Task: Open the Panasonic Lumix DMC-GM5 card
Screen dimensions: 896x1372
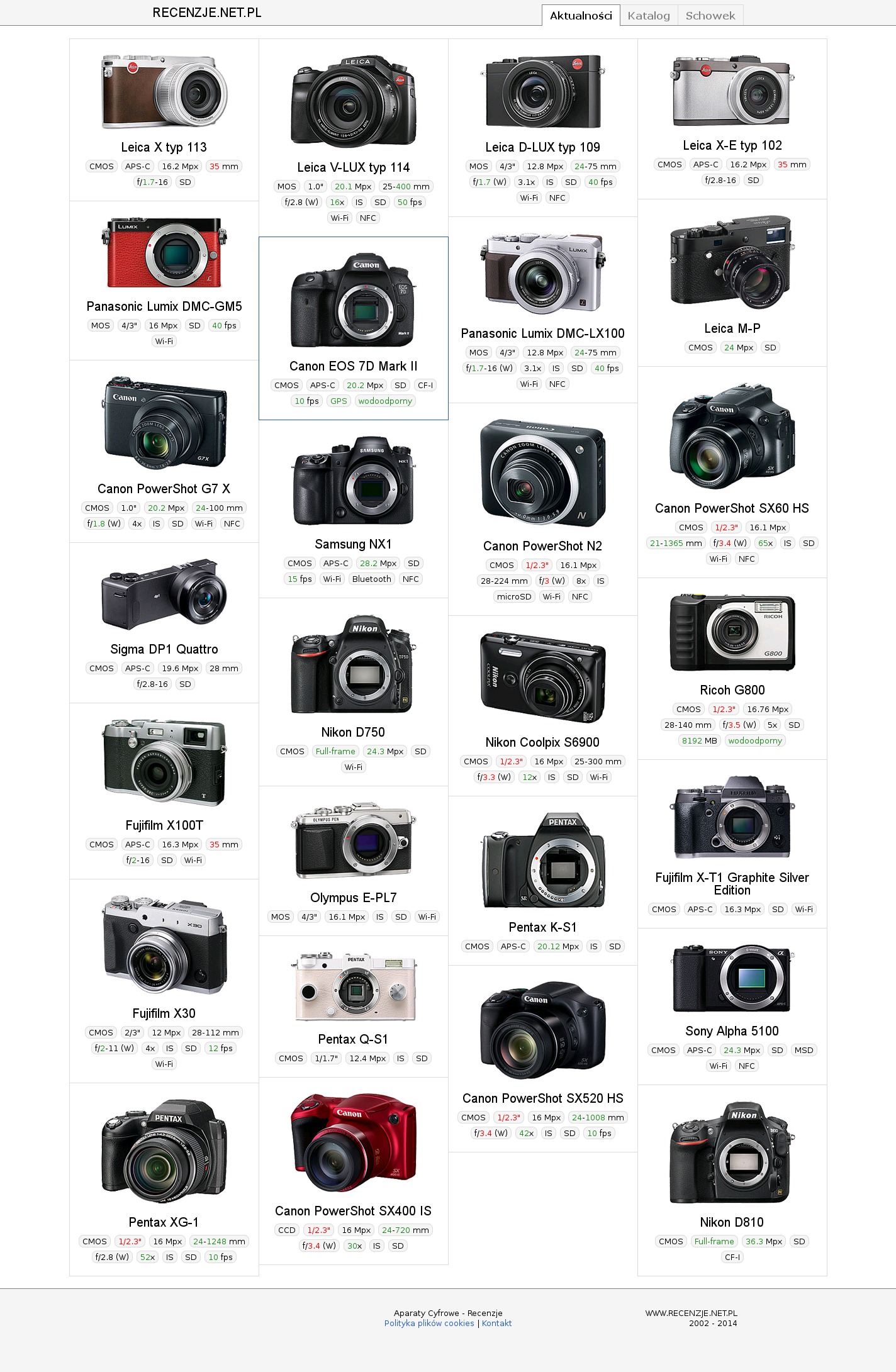Action: pyautogui.click(x=164, y=306)
